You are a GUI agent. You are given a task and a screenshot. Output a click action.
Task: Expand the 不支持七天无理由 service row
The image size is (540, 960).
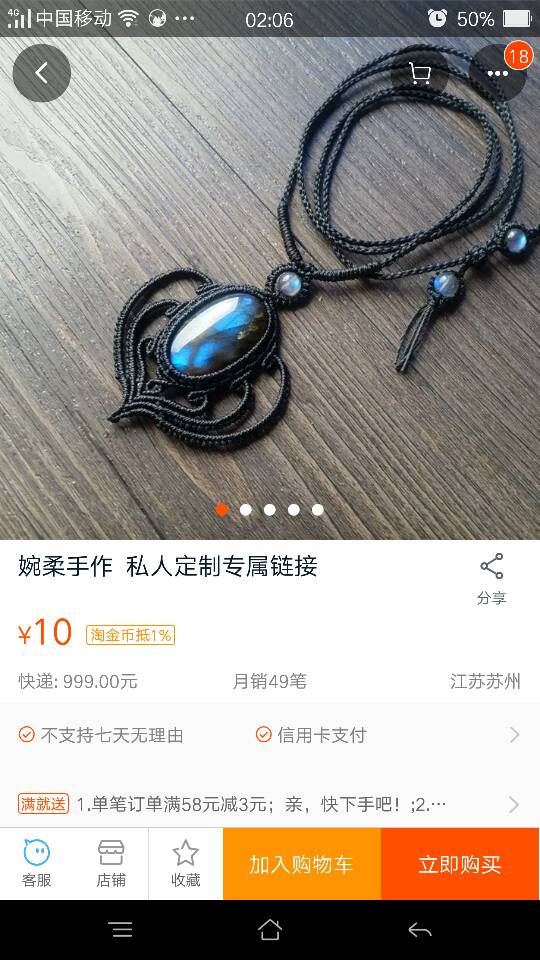[x=270, y=735]
